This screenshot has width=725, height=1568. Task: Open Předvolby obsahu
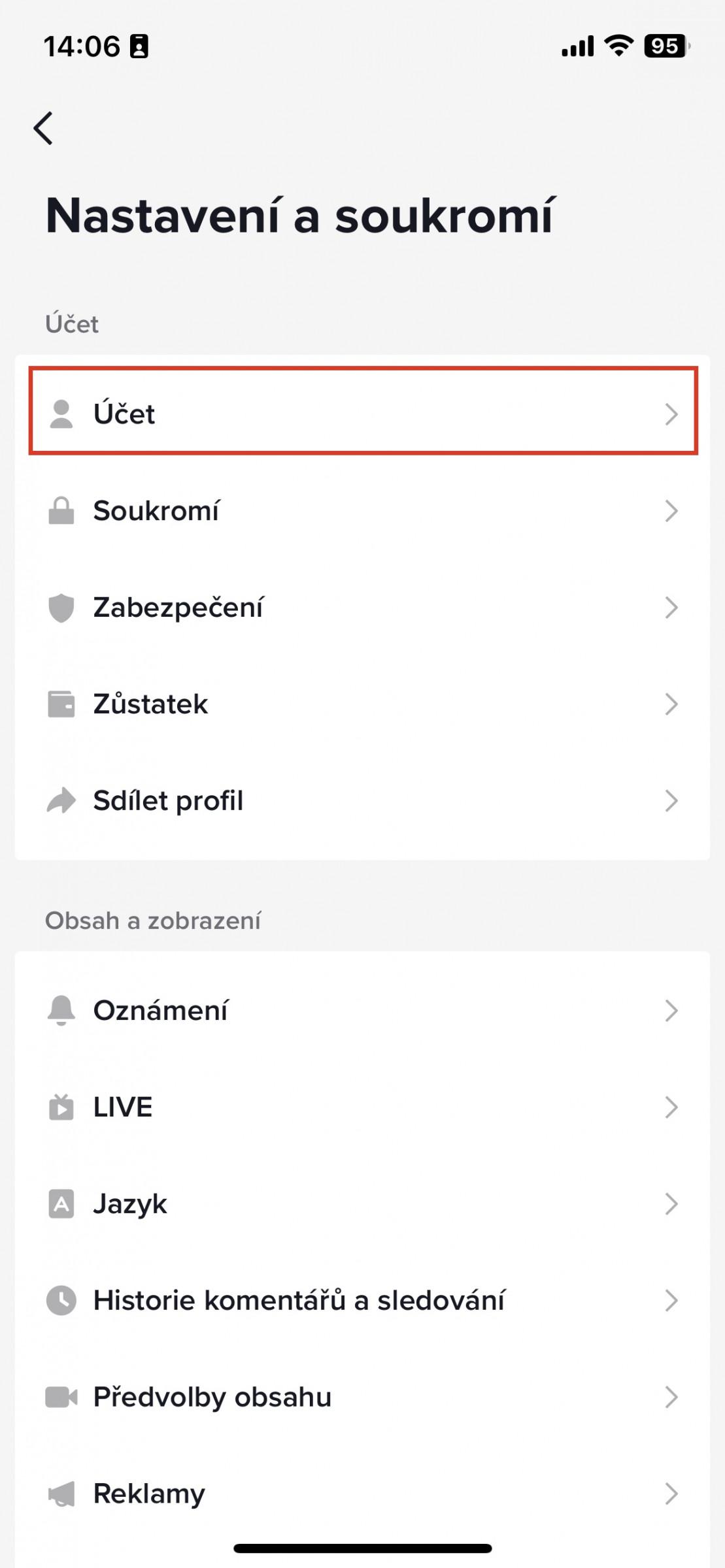(363, 1397)
